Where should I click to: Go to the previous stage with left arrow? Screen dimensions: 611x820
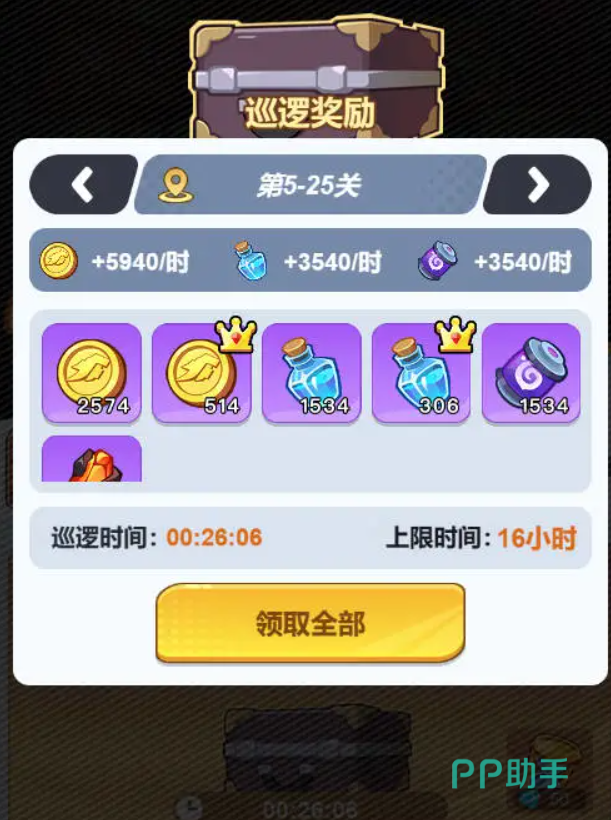pos(82,184)
